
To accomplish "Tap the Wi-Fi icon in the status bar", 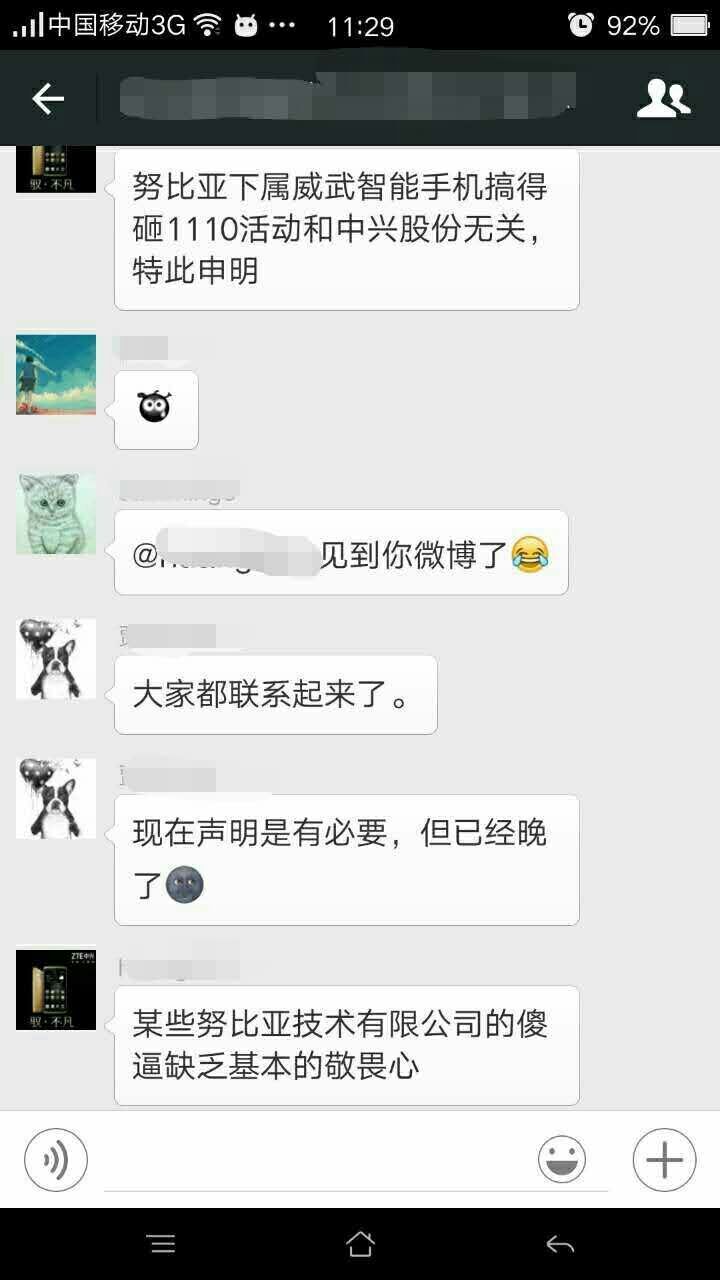I will pos(206,25).
